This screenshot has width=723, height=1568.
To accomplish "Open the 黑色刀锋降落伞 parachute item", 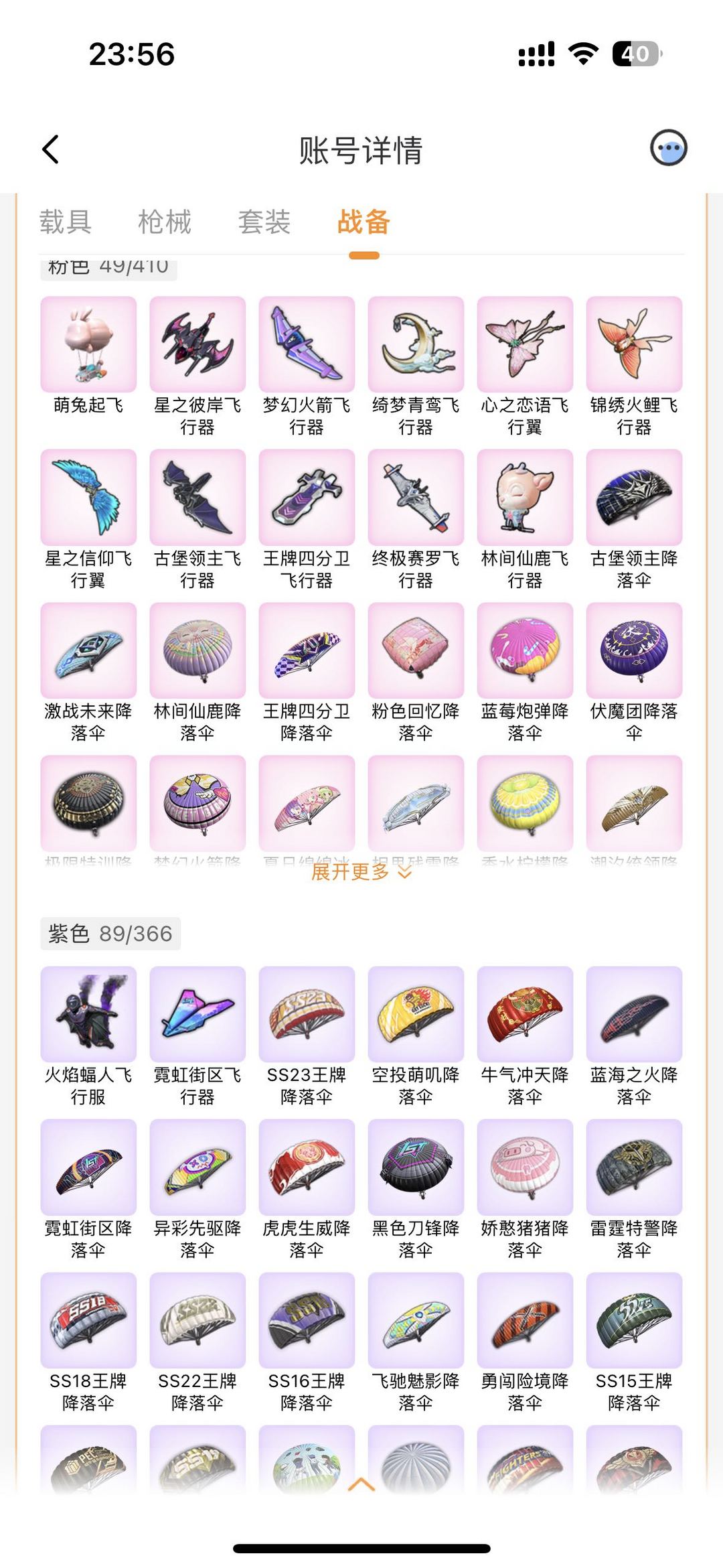I will (415, 1167).
